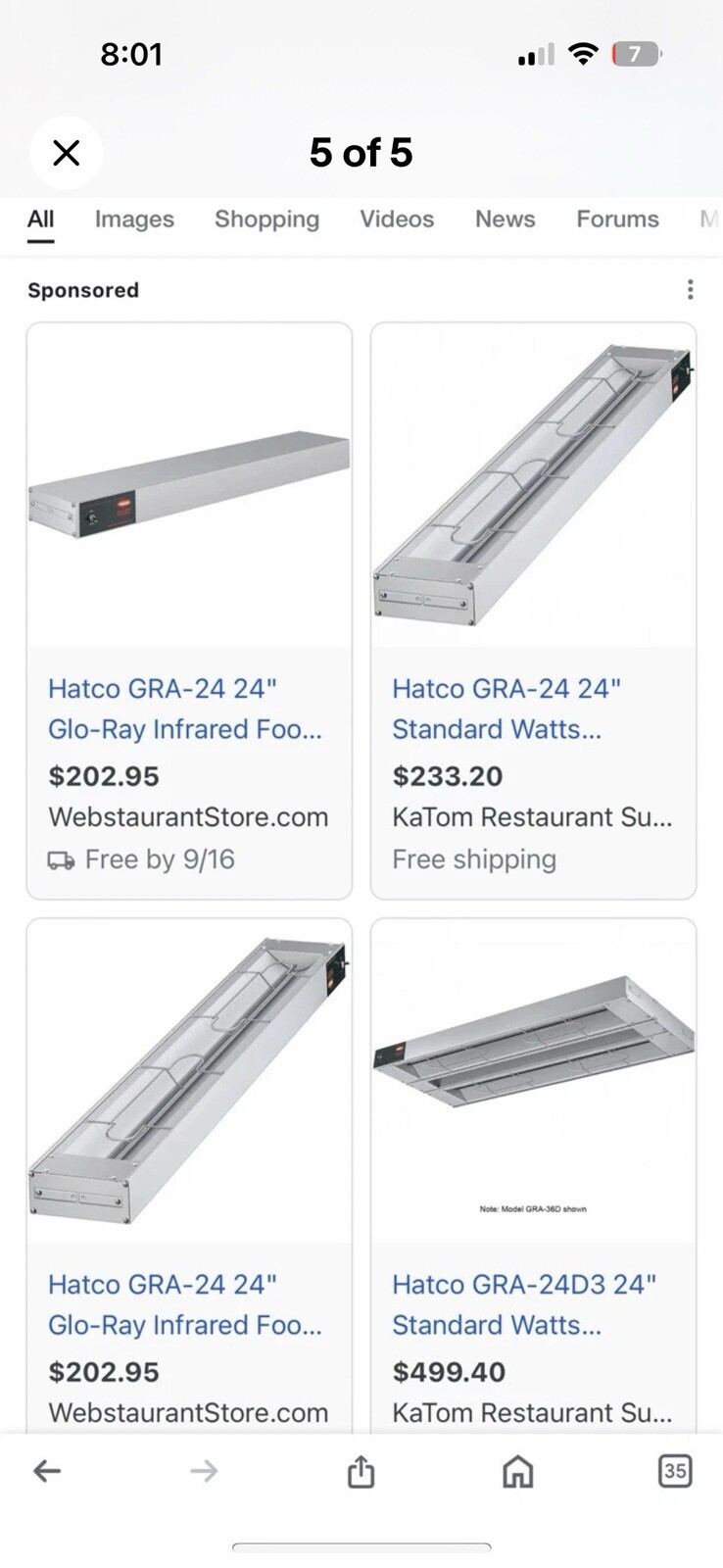Viewport: 723px width, 1568px height.
Task: Open the Forums tab
Action: coord(617,220)
